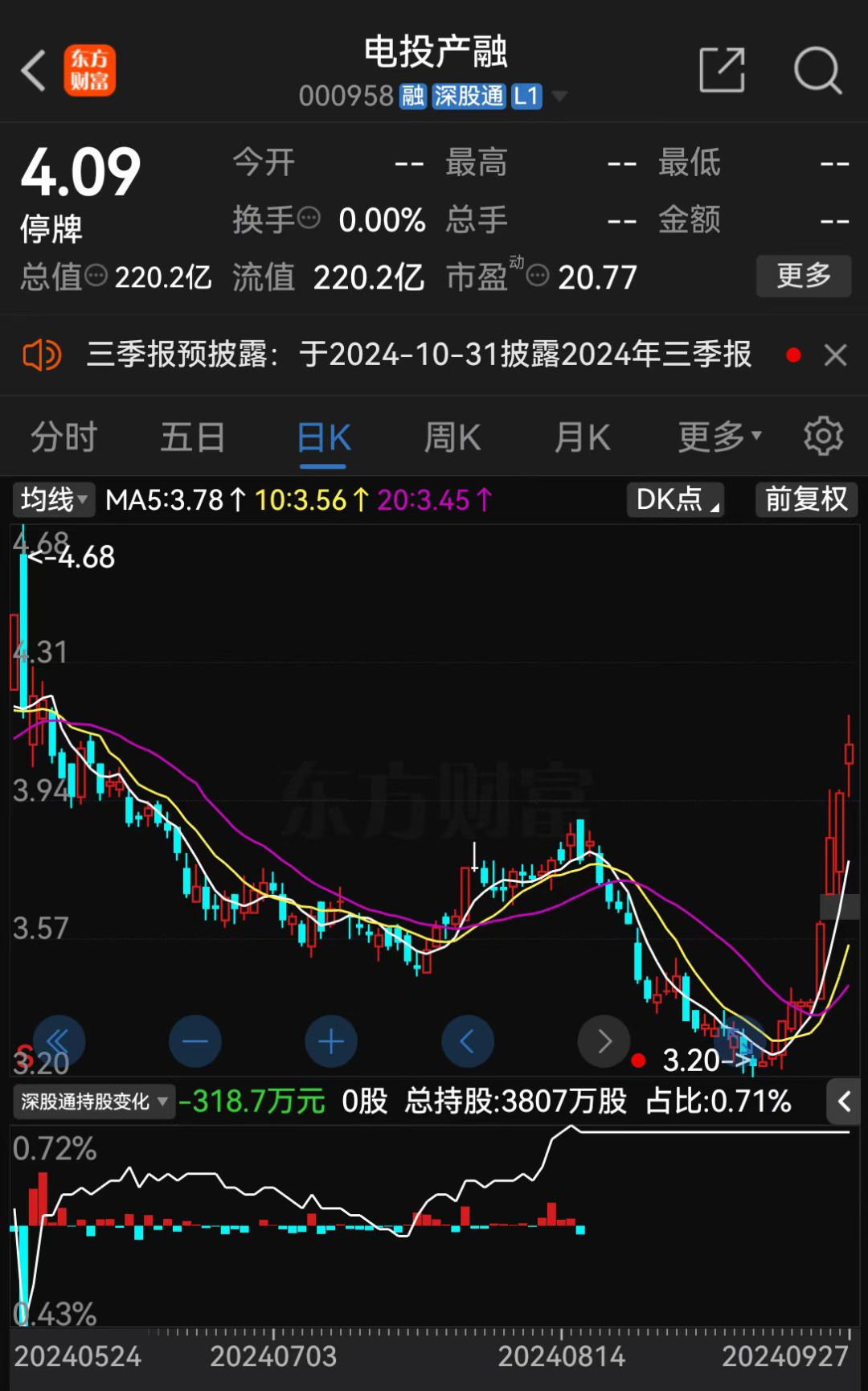Jump the chart to earliest data
Screen dimensions: 868x1391
(x=58, y=1041)
